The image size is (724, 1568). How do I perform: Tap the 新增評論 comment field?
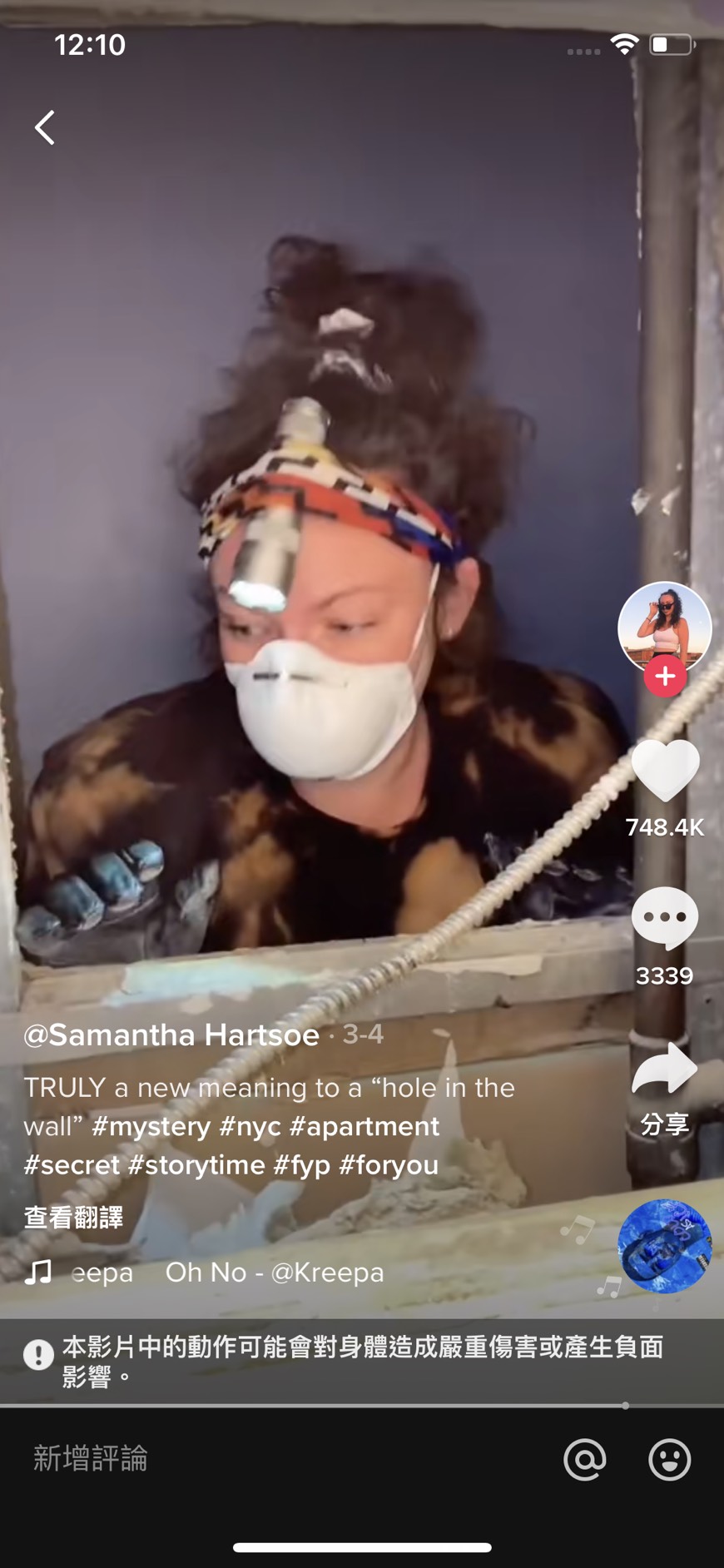(250, 1458)
